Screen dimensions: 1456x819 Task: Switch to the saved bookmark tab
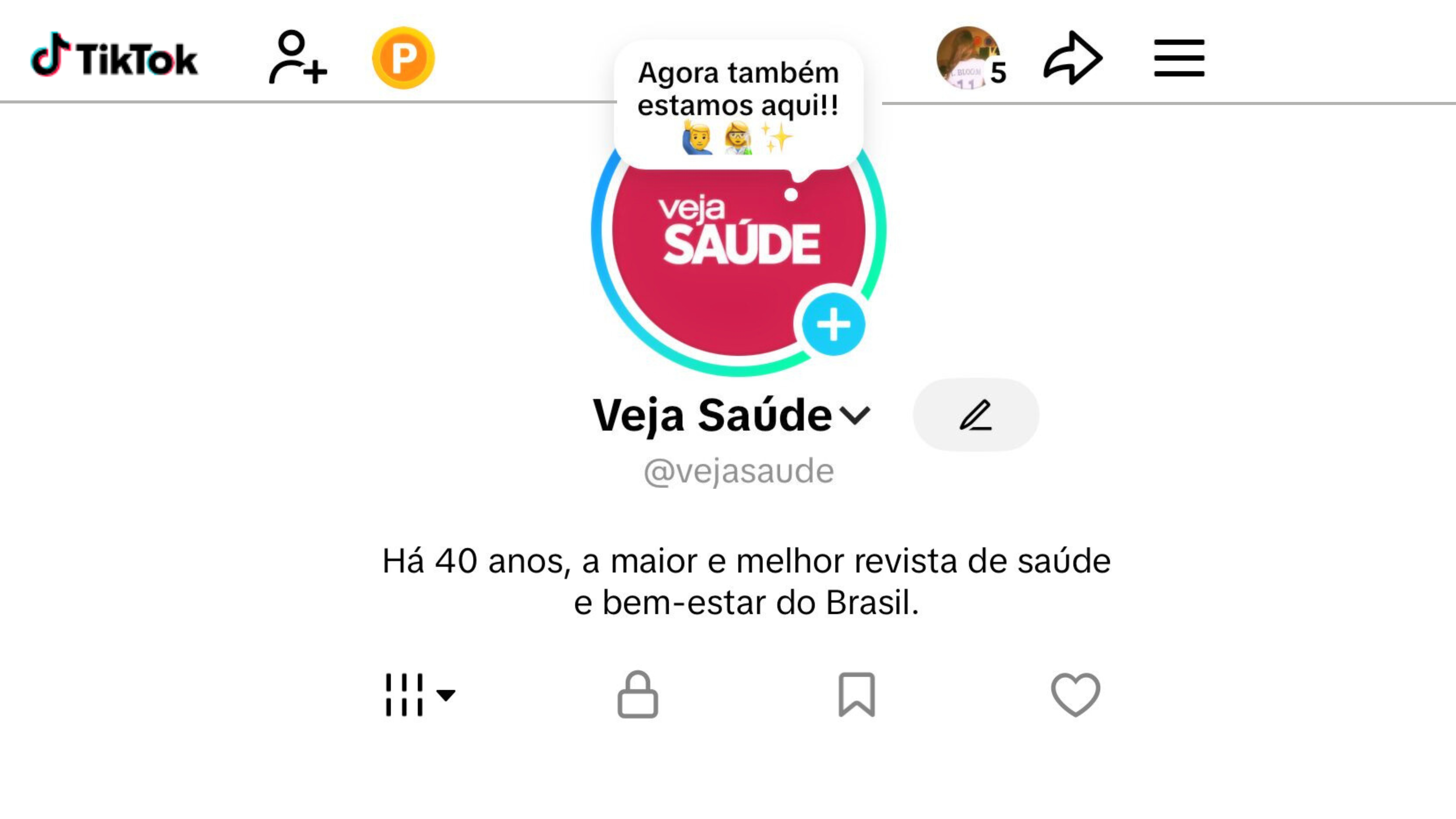pyautogui.click(x=856, y=695)
